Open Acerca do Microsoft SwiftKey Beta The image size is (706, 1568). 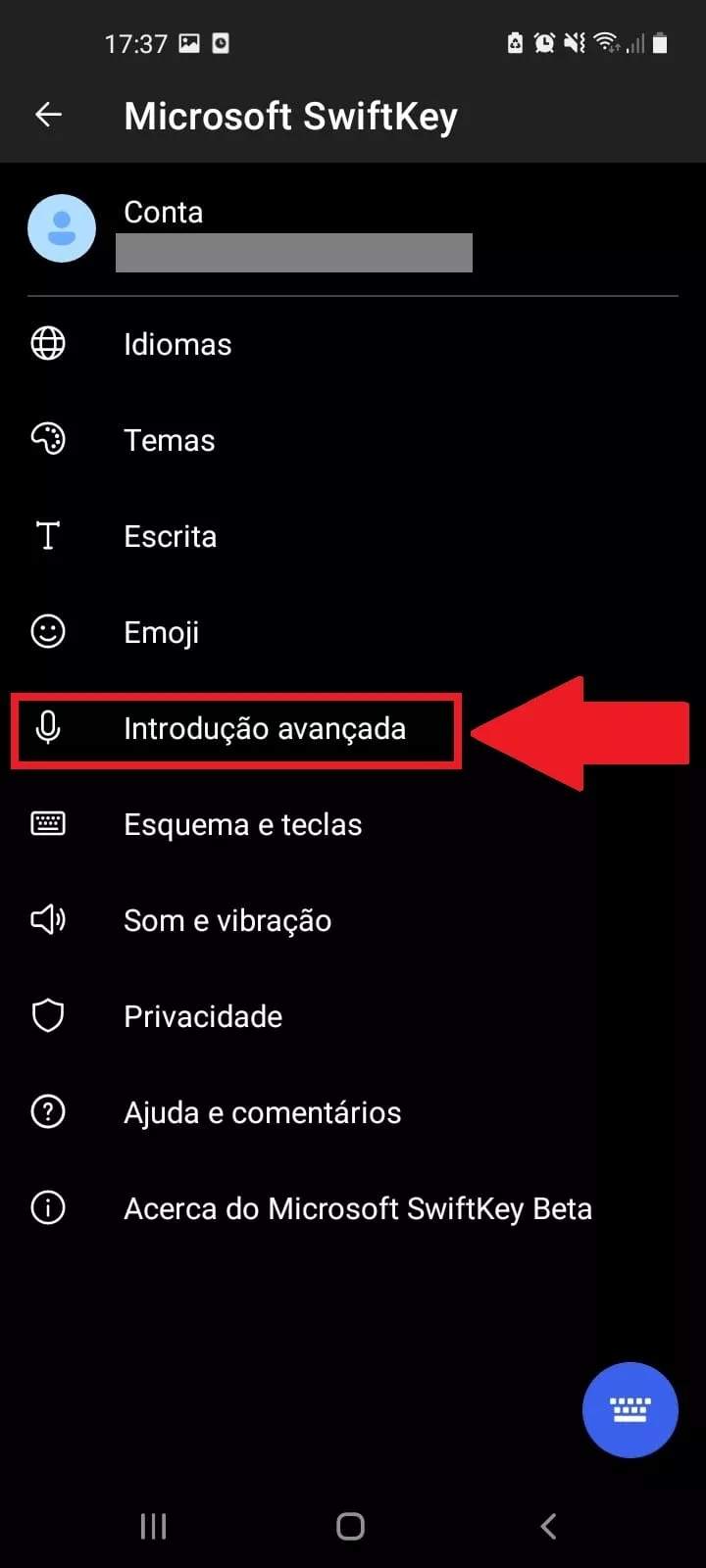coord(353,1208)
